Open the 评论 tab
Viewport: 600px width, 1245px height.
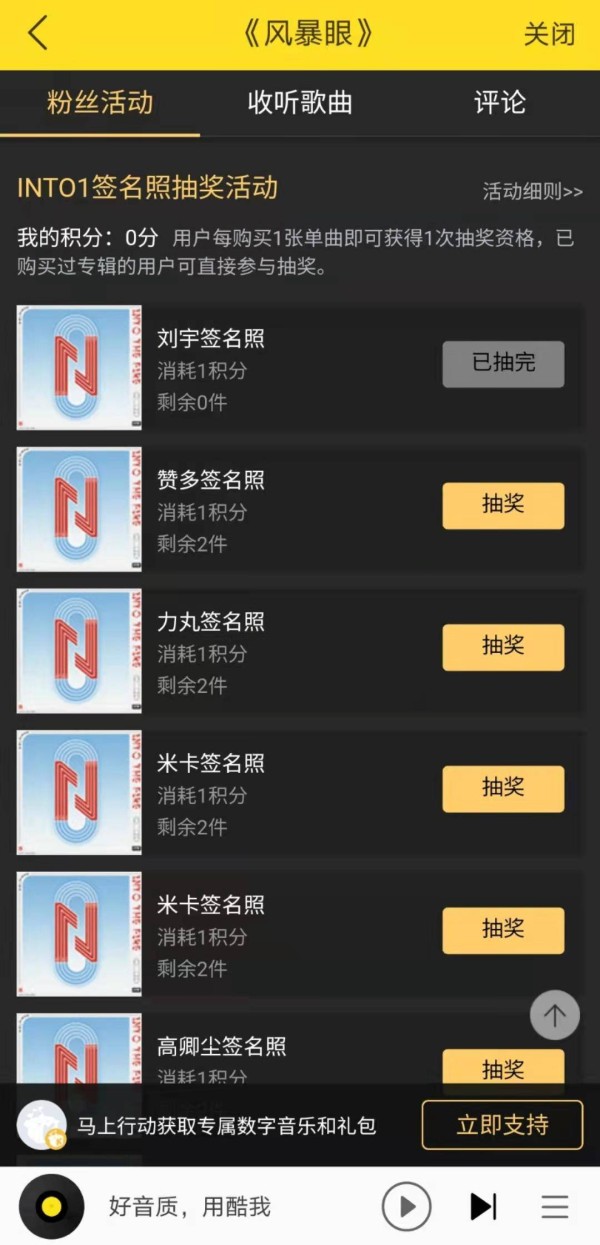(499, 102)
